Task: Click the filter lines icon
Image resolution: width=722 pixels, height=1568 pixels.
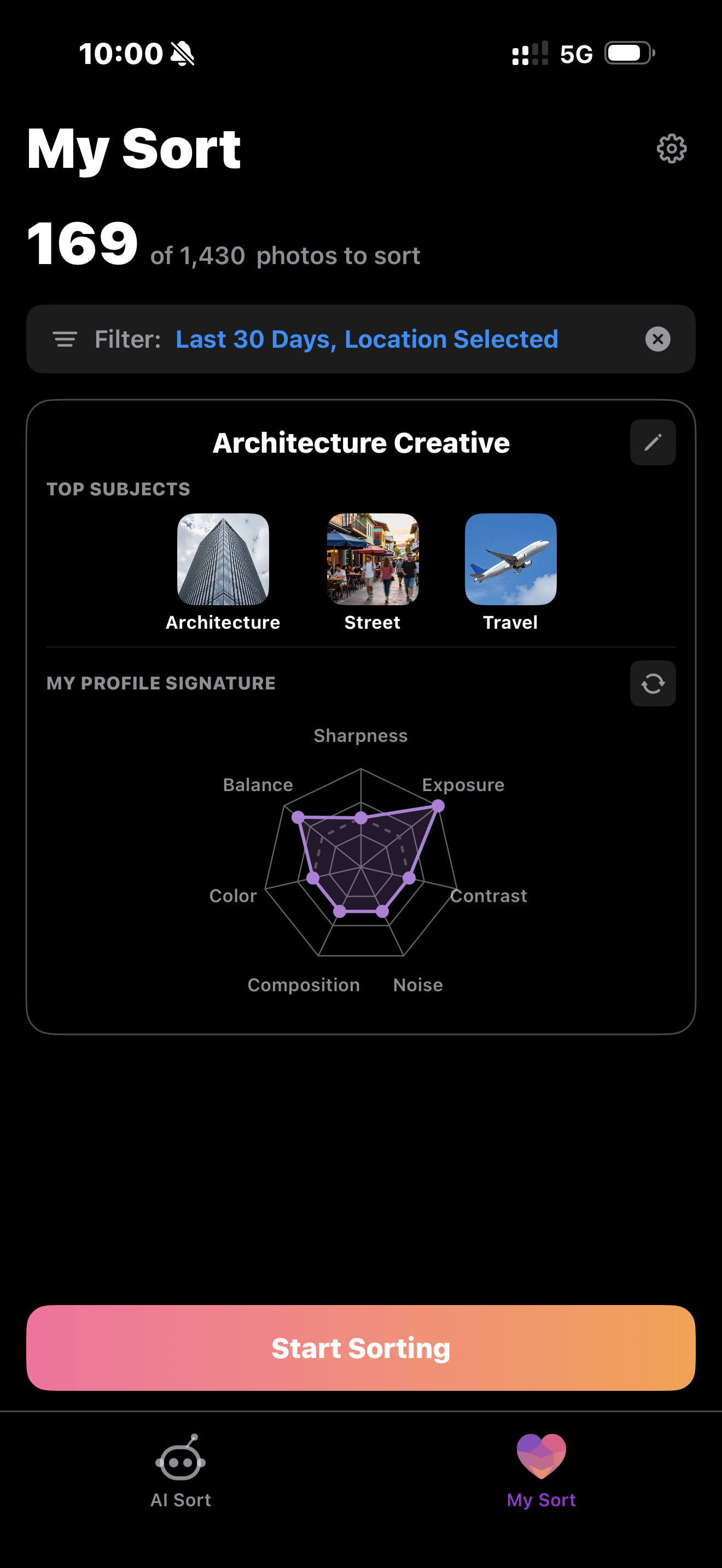Action: pyautogui.click(x=65, y=339)
